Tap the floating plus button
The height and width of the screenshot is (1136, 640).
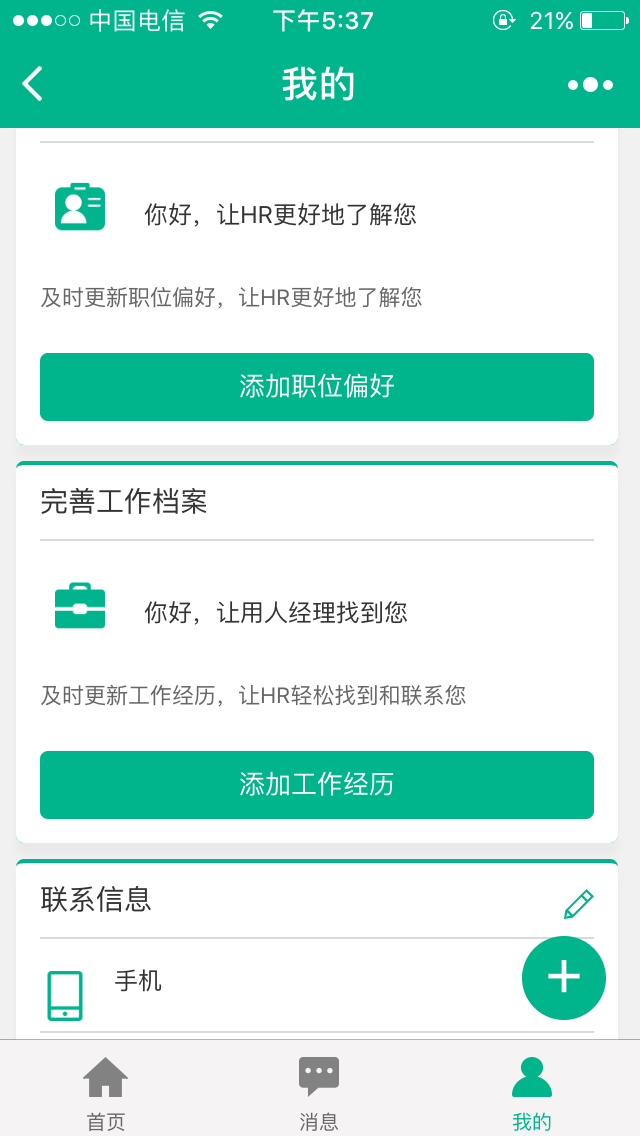click(564, 977)
